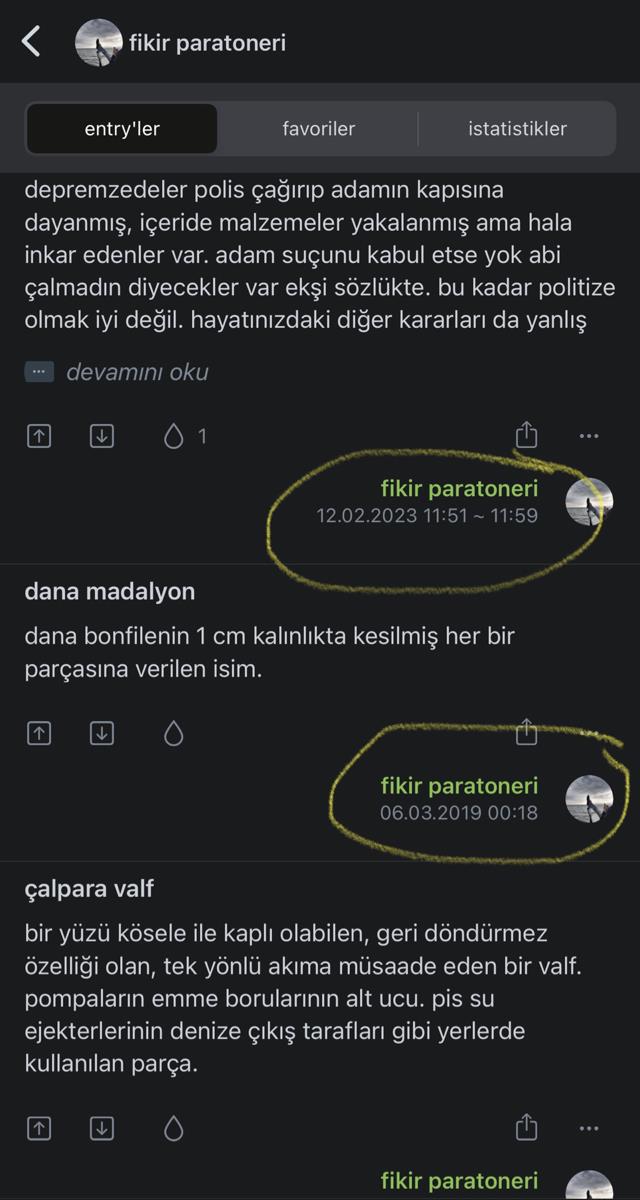Downvote the entry dated 12.02.2023
640x1200 pixels.
coord(101,436)
